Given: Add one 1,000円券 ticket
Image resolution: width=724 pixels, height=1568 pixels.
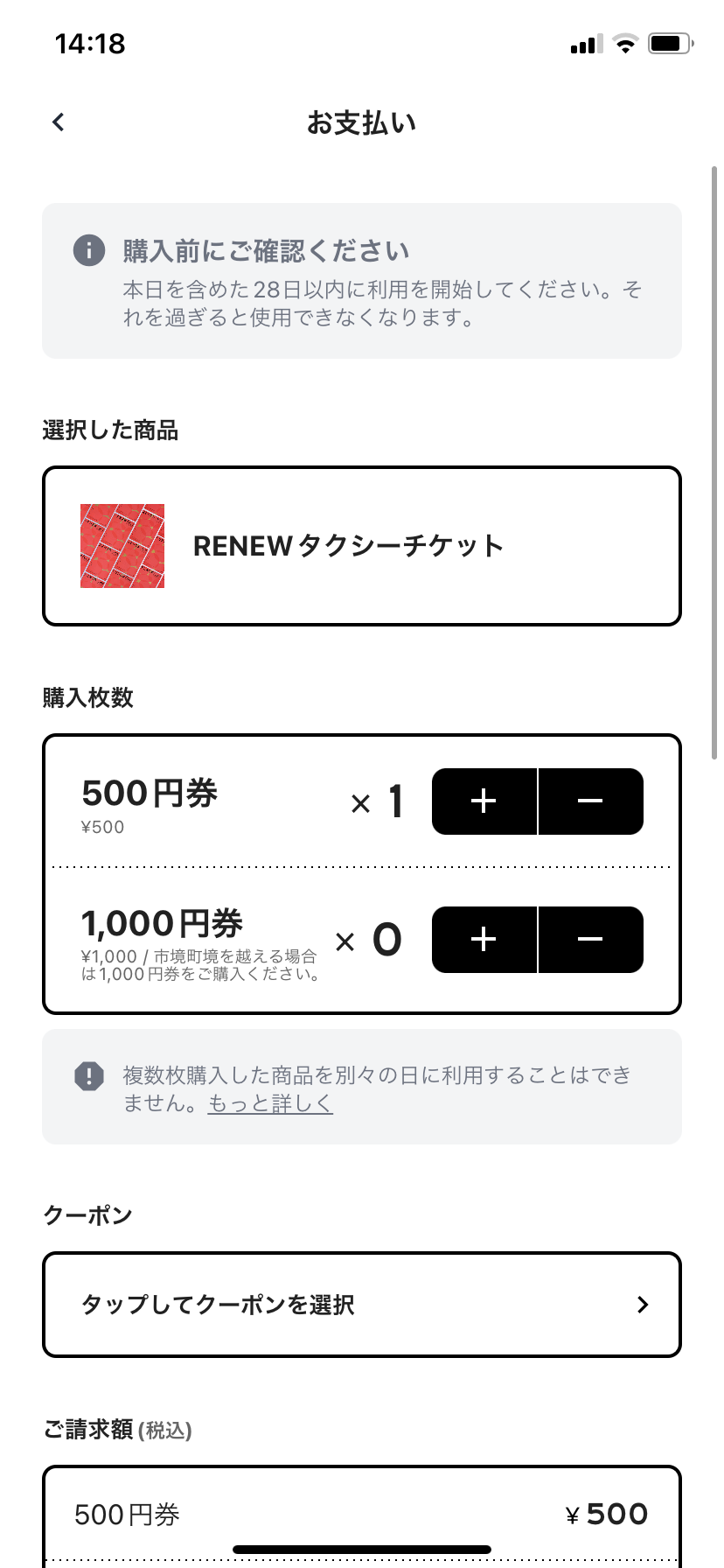Looking at the screenshot, I should 484,940.
